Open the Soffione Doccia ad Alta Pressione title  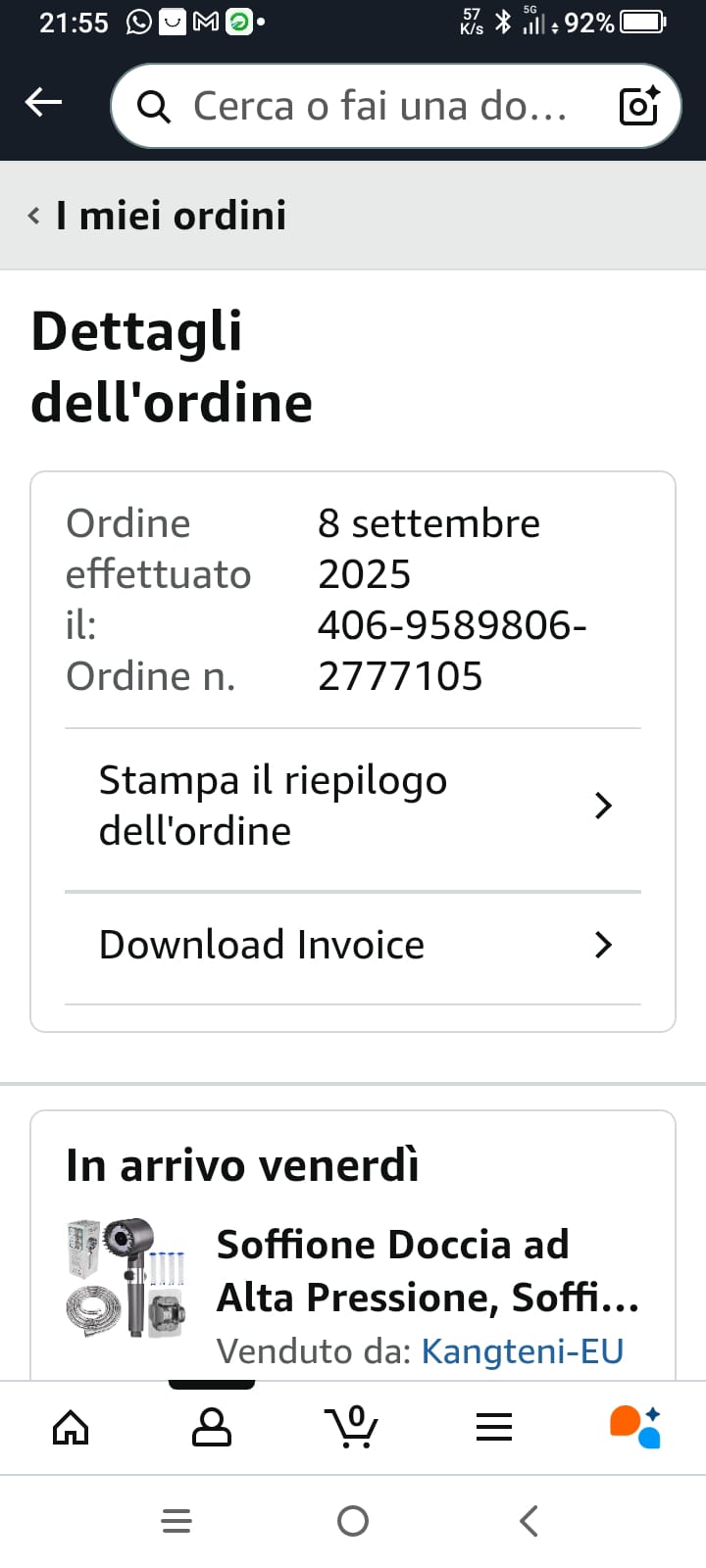(x=427, y=1271)
